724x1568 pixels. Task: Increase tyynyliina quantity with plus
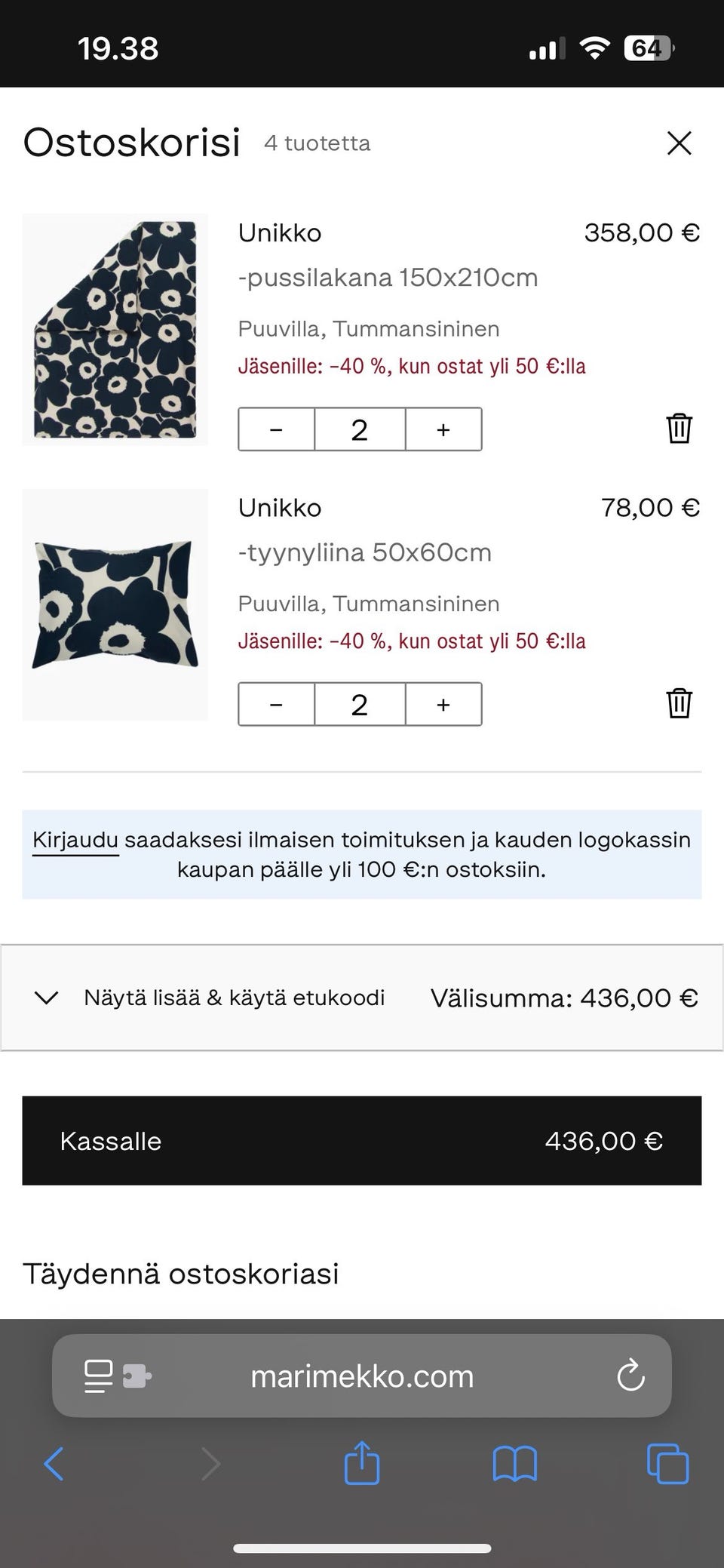(443, 704)
